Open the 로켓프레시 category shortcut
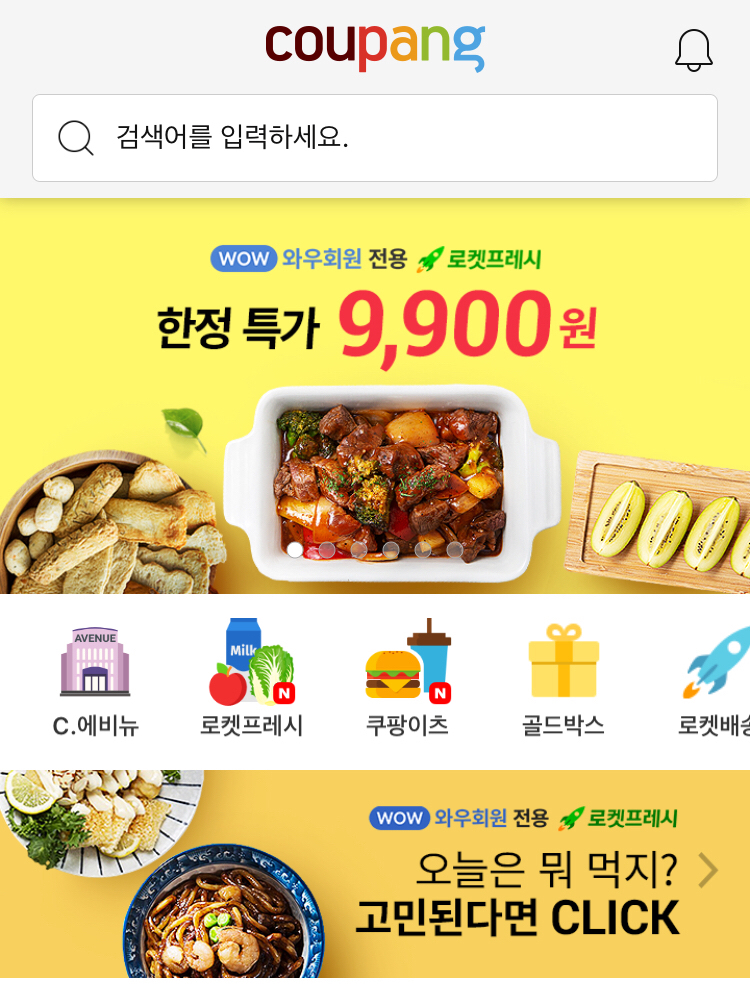The image size is (750, 987). click(251, 679)
